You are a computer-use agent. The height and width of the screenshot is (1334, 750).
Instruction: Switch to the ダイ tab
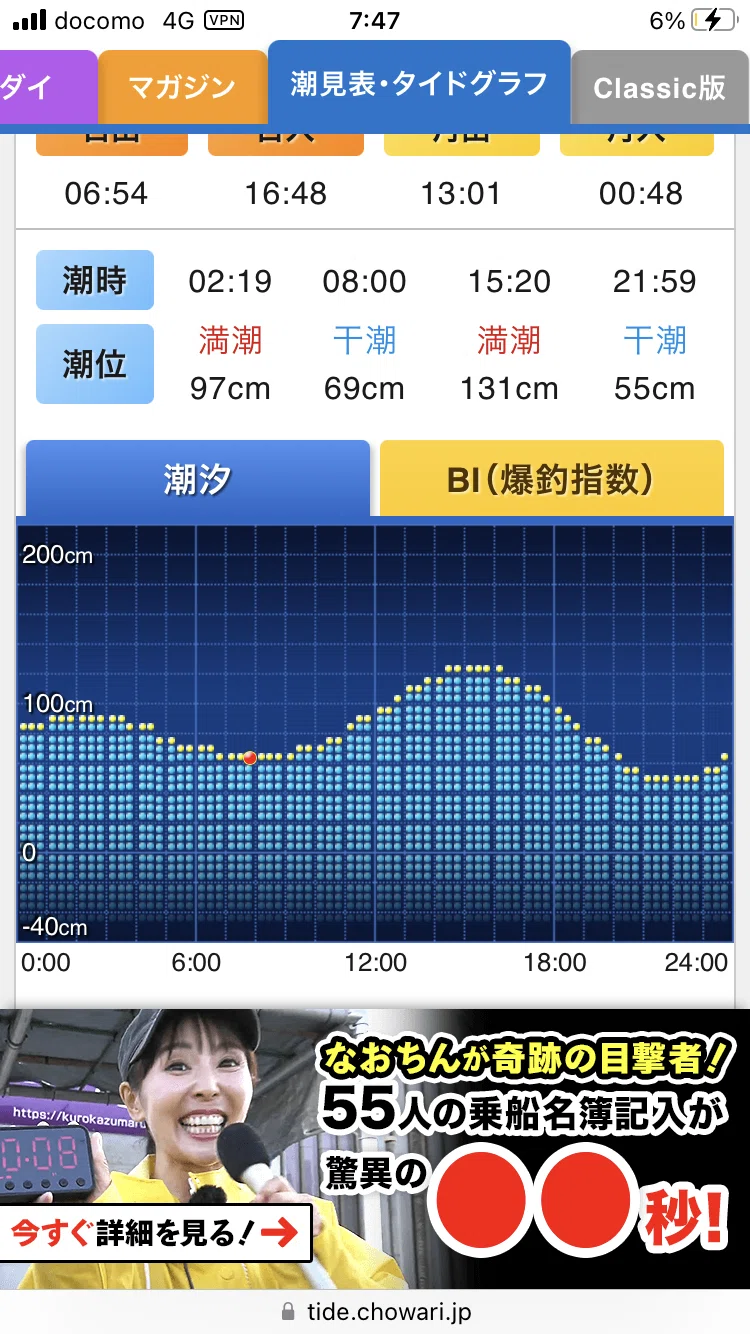coord(47,87)
